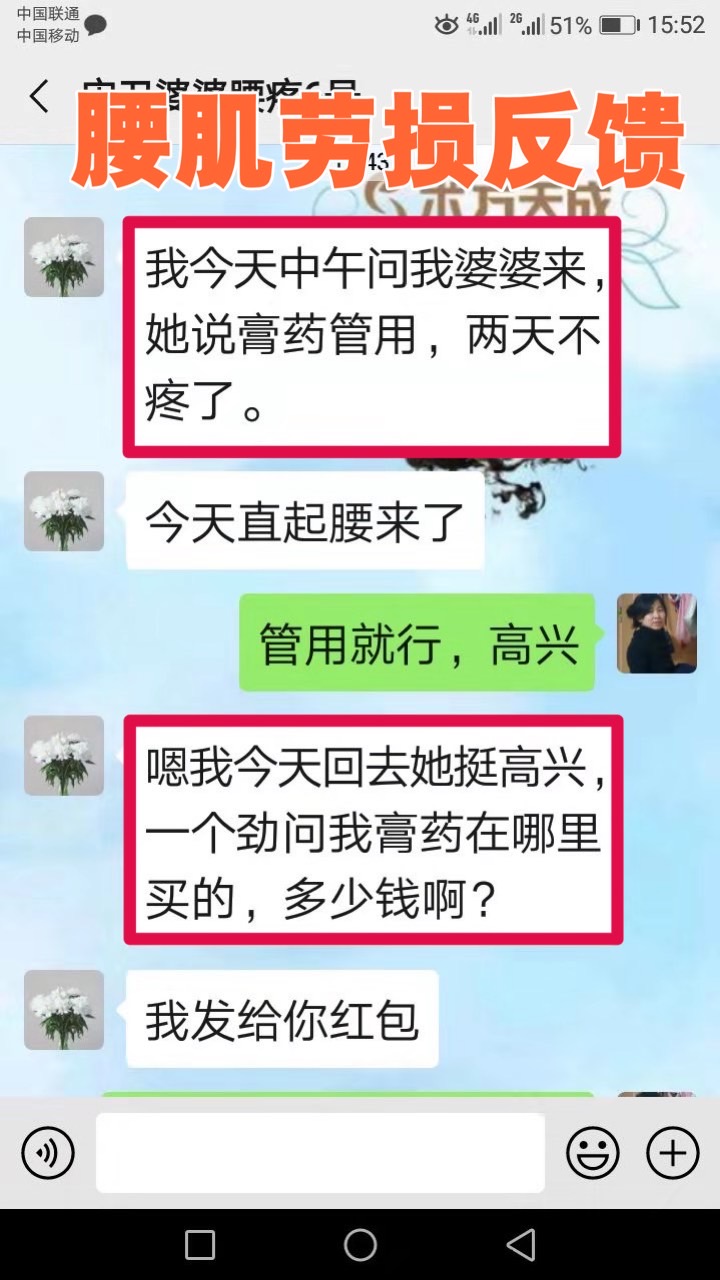
Task: Switch to voice message input
Action: pos(48,1153)
